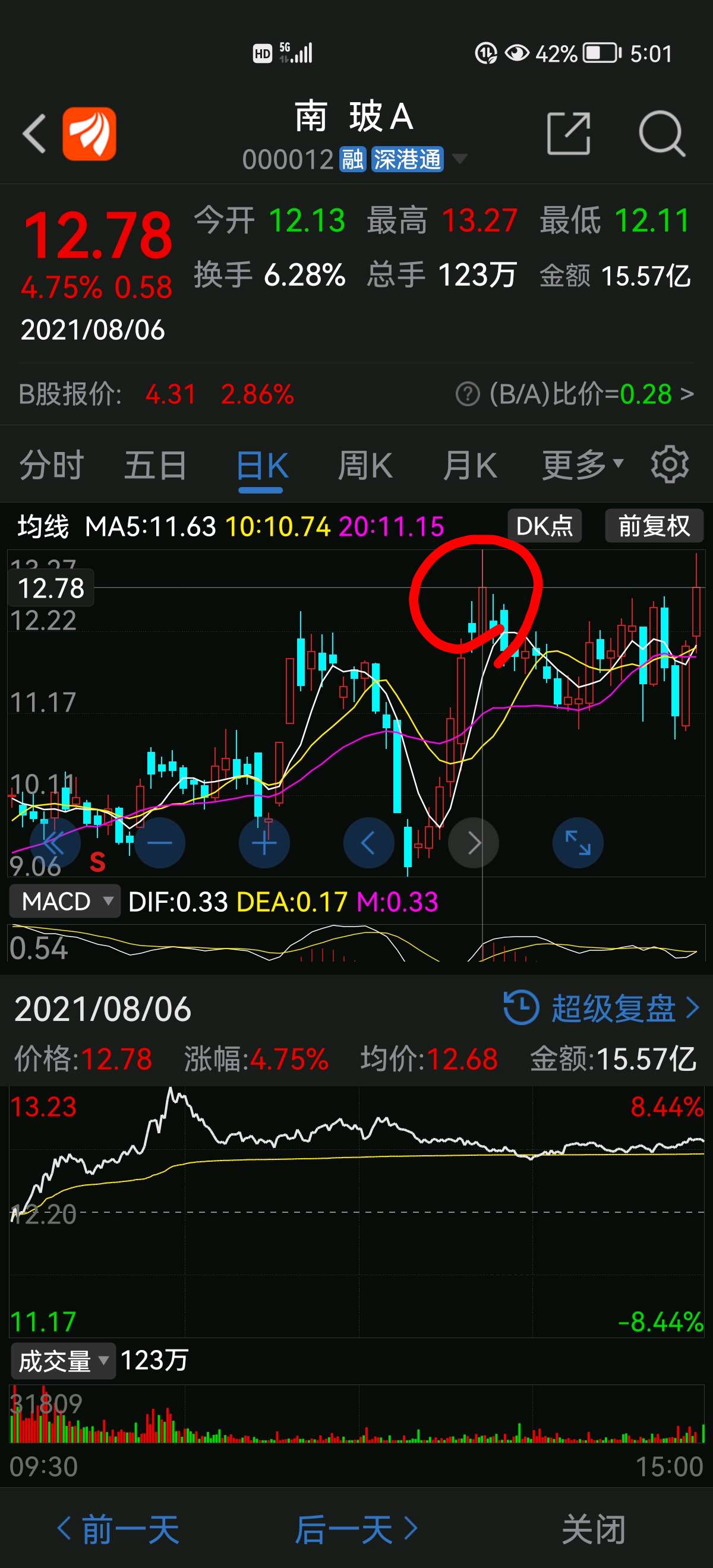Viewport: 713px width, 1568px height.
Task: Go to 前一天 trading day
Action: coord(119,1529)
